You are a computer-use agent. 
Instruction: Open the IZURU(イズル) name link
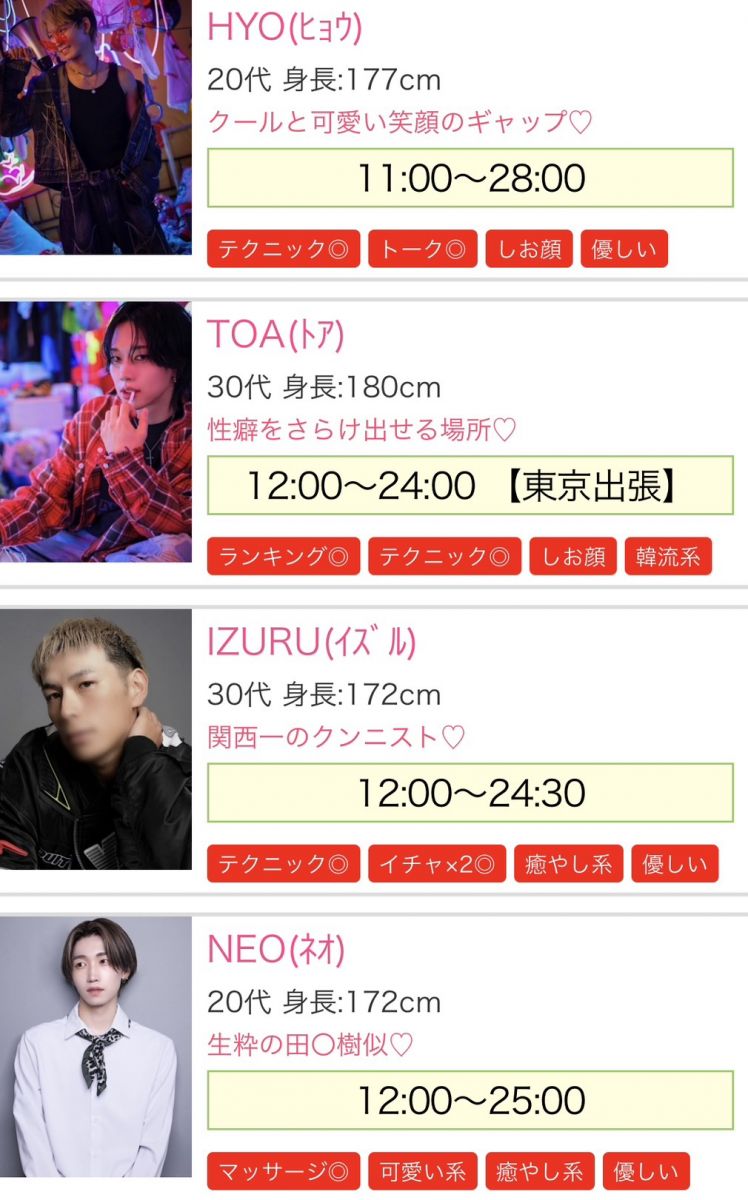pos(311,642)
